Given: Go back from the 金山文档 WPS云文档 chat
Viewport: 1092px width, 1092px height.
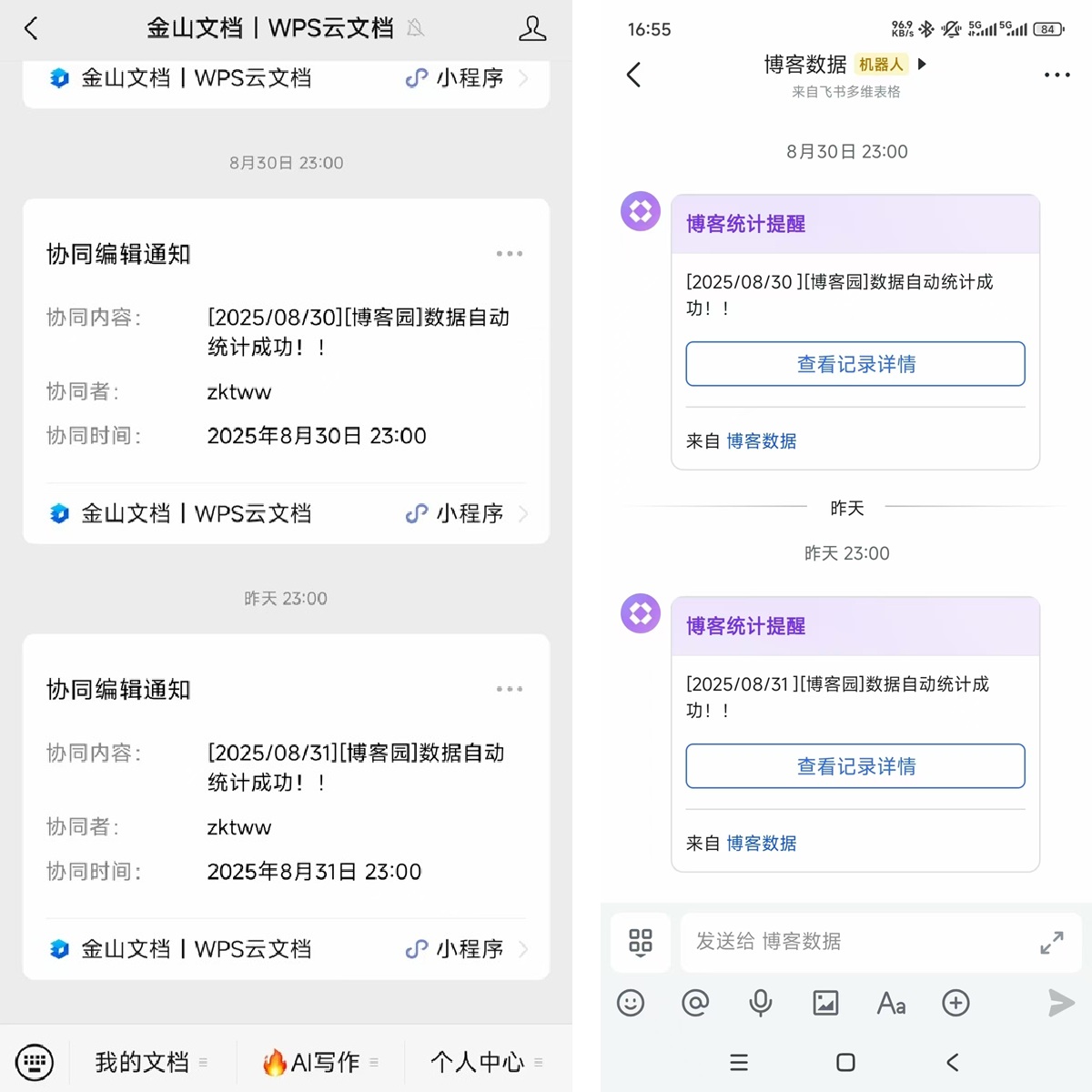Looking at the screenshot, I should (32, 28).
